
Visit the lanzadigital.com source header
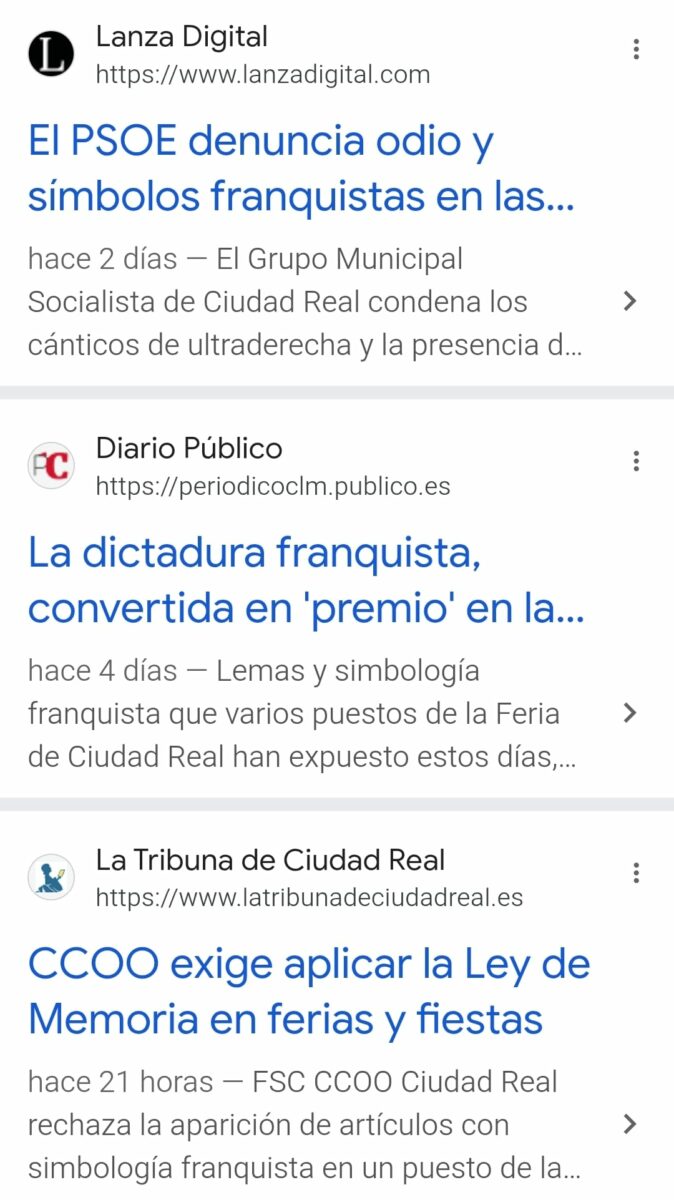(x=230, y=55)
